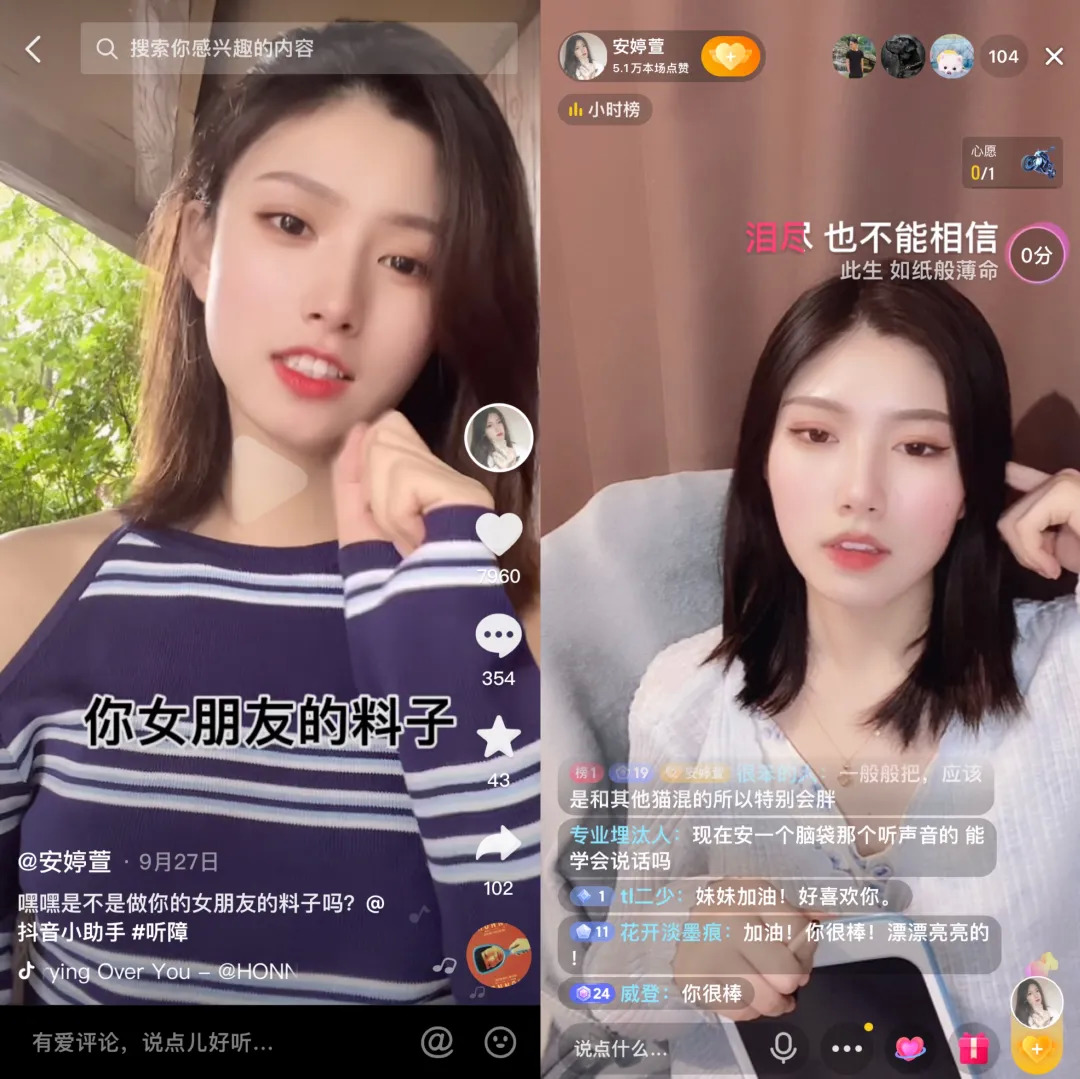Image resolution: width=1080 pixels, height=1079 pixels.
Task: Play the paused video
Action: tap(268, 480)
